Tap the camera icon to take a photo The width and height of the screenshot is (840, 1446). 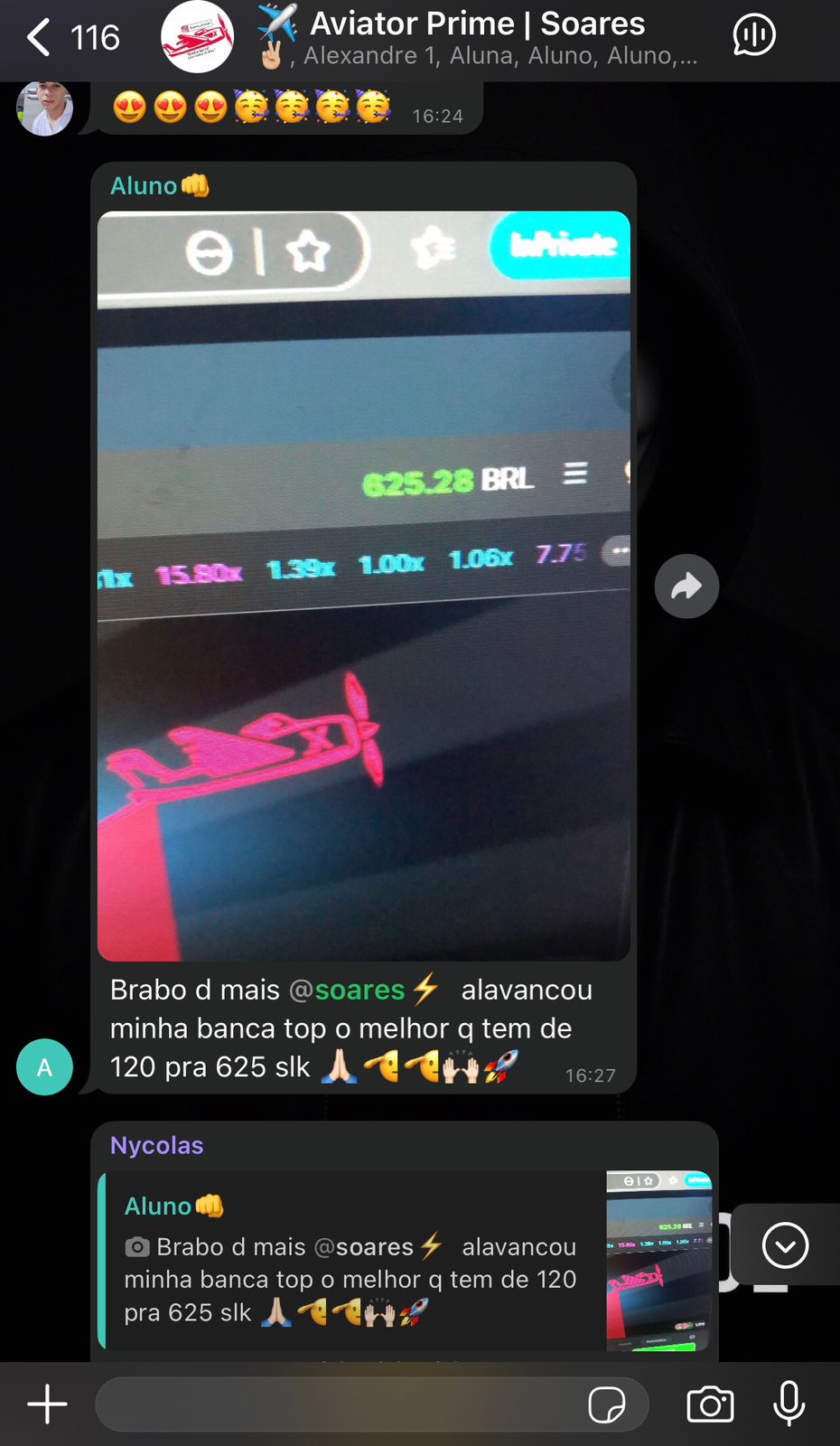(710, 1404)
